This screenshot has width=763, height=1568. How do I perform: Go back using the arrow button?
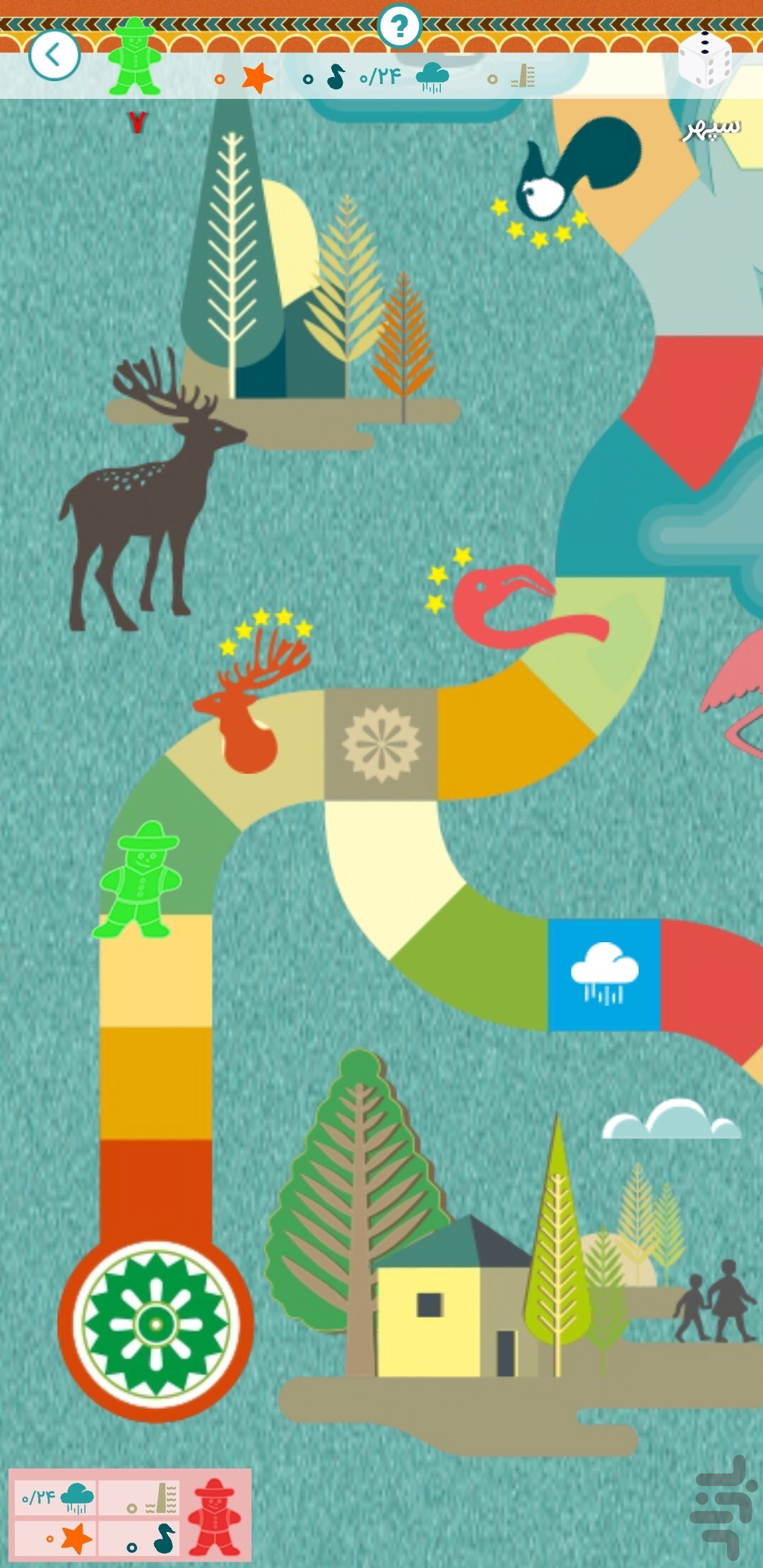tap(54, 55)
